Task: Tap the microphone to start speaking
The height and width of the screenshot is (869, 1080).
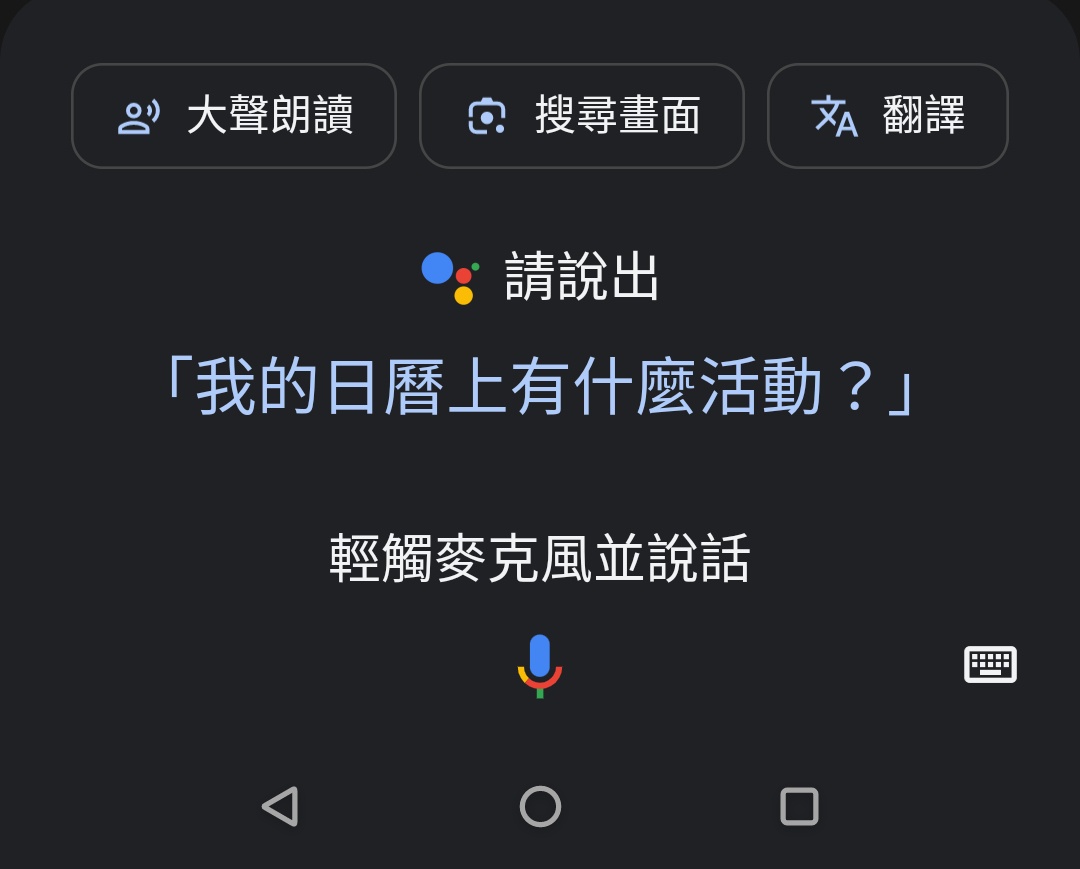Action: pos(540,664)
